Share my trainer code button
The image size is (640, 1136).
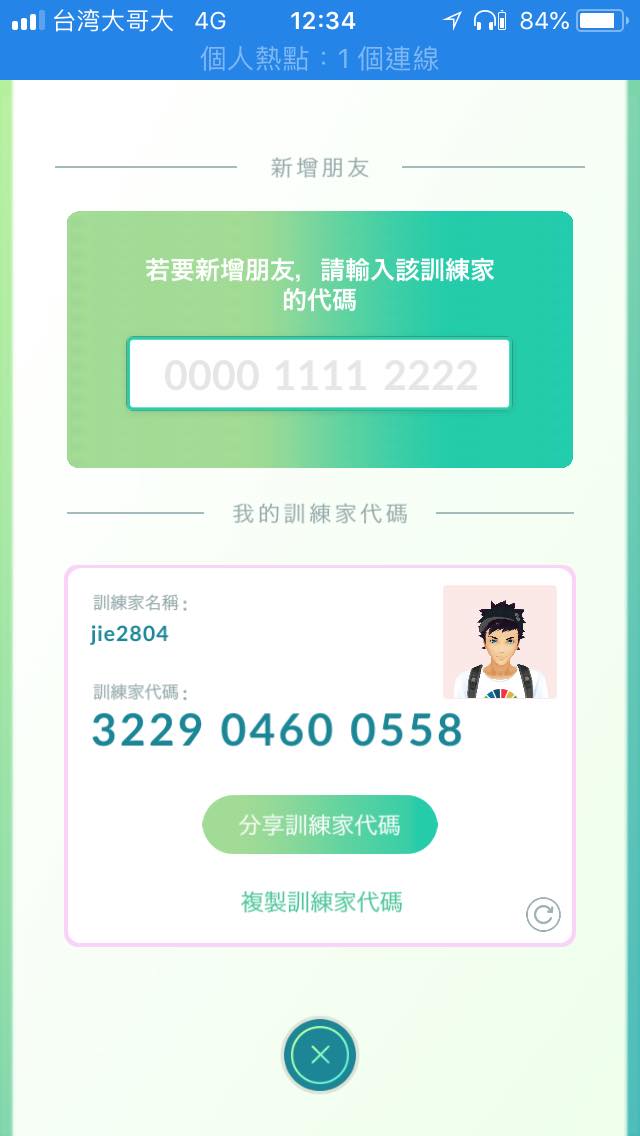320,825
